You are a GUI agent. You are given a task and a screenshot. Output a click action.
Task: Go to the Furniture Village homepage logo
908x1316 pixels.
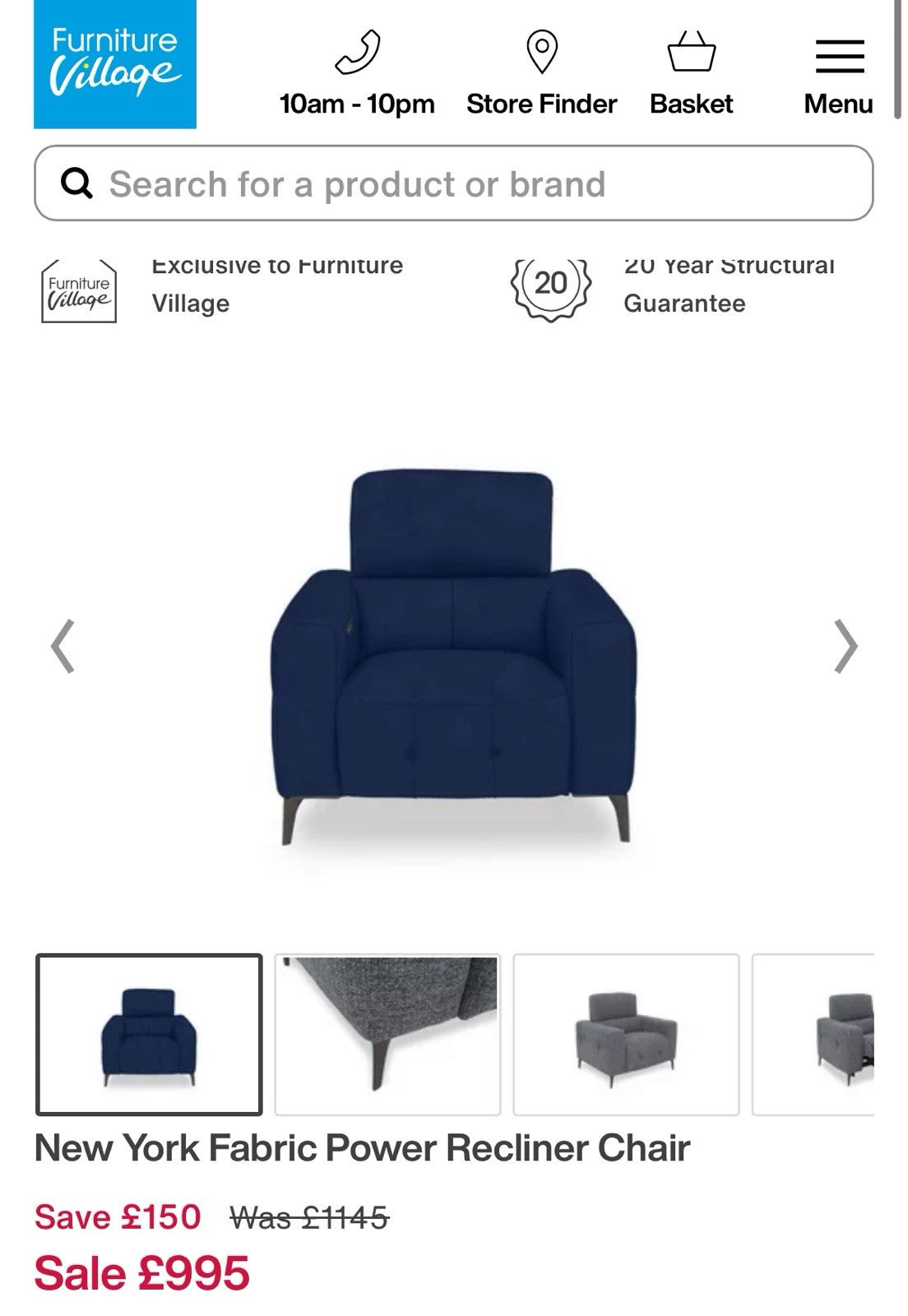coord(115,64)
